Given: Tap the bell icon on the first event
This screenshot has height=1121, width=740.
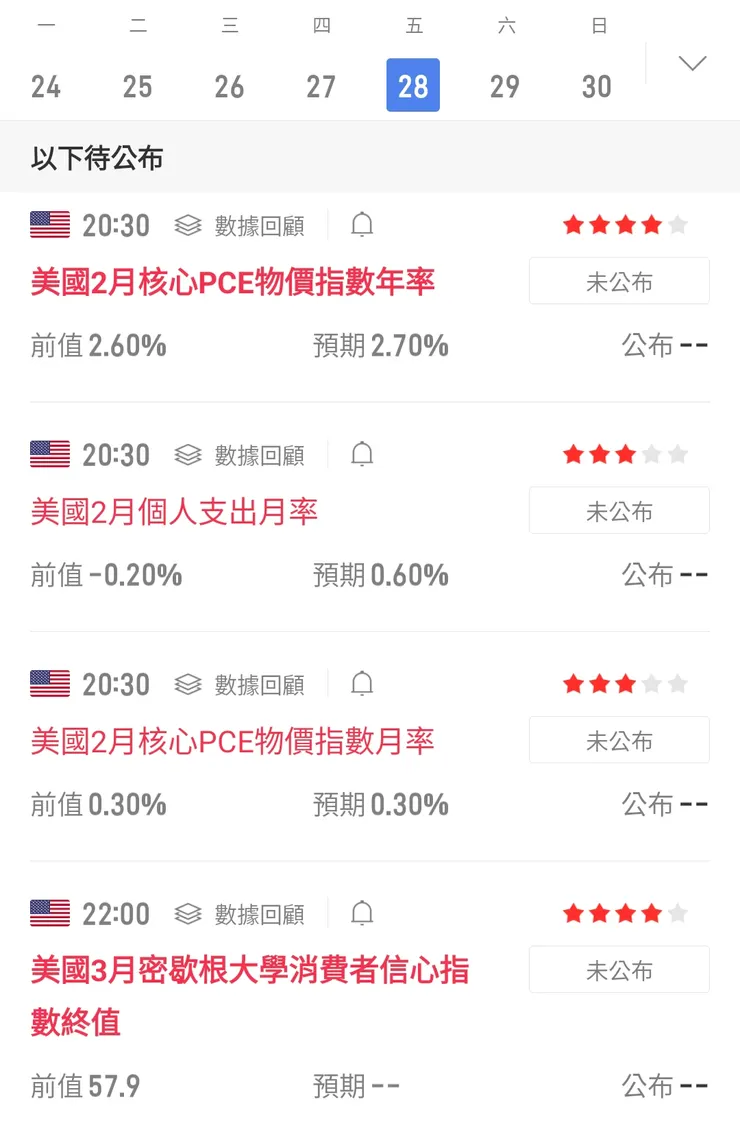Looking at the screenshot, I should (x=361, y=224).
